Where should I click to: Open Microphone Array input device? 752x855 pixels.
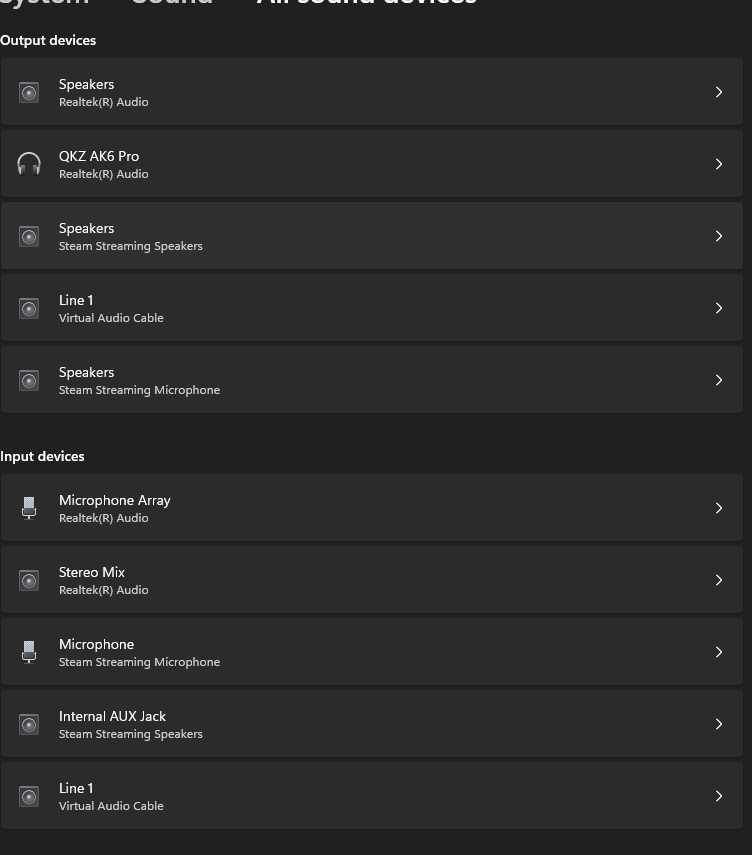tap(370, 508)
